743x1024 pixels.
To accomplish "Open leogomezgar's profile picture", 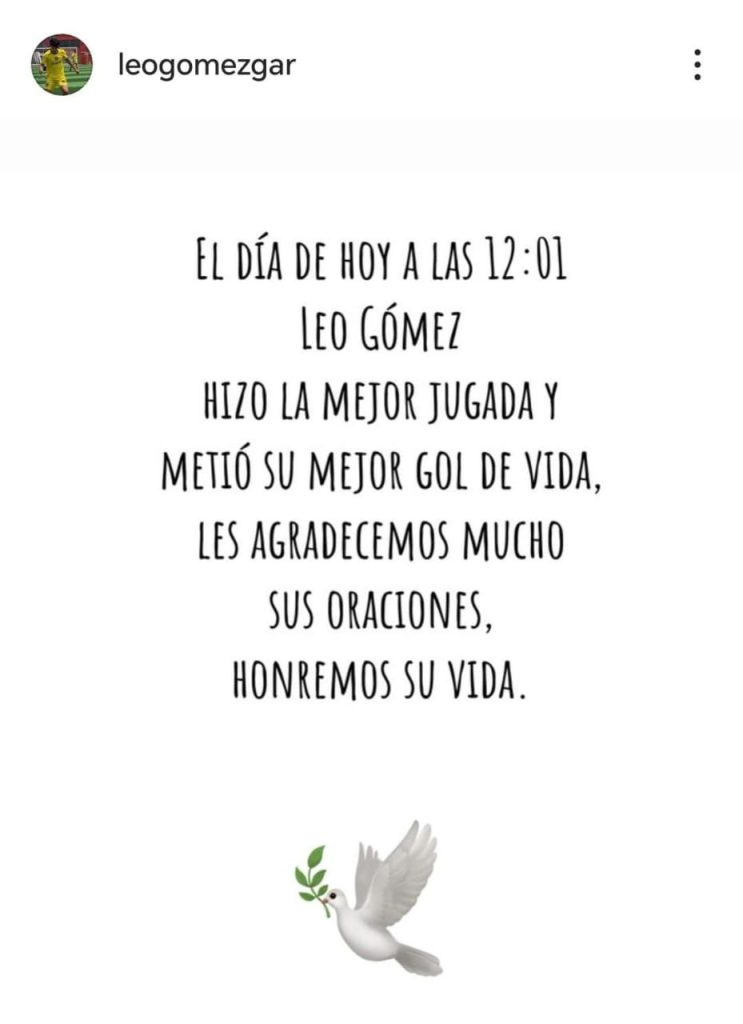I will [61, 65].
